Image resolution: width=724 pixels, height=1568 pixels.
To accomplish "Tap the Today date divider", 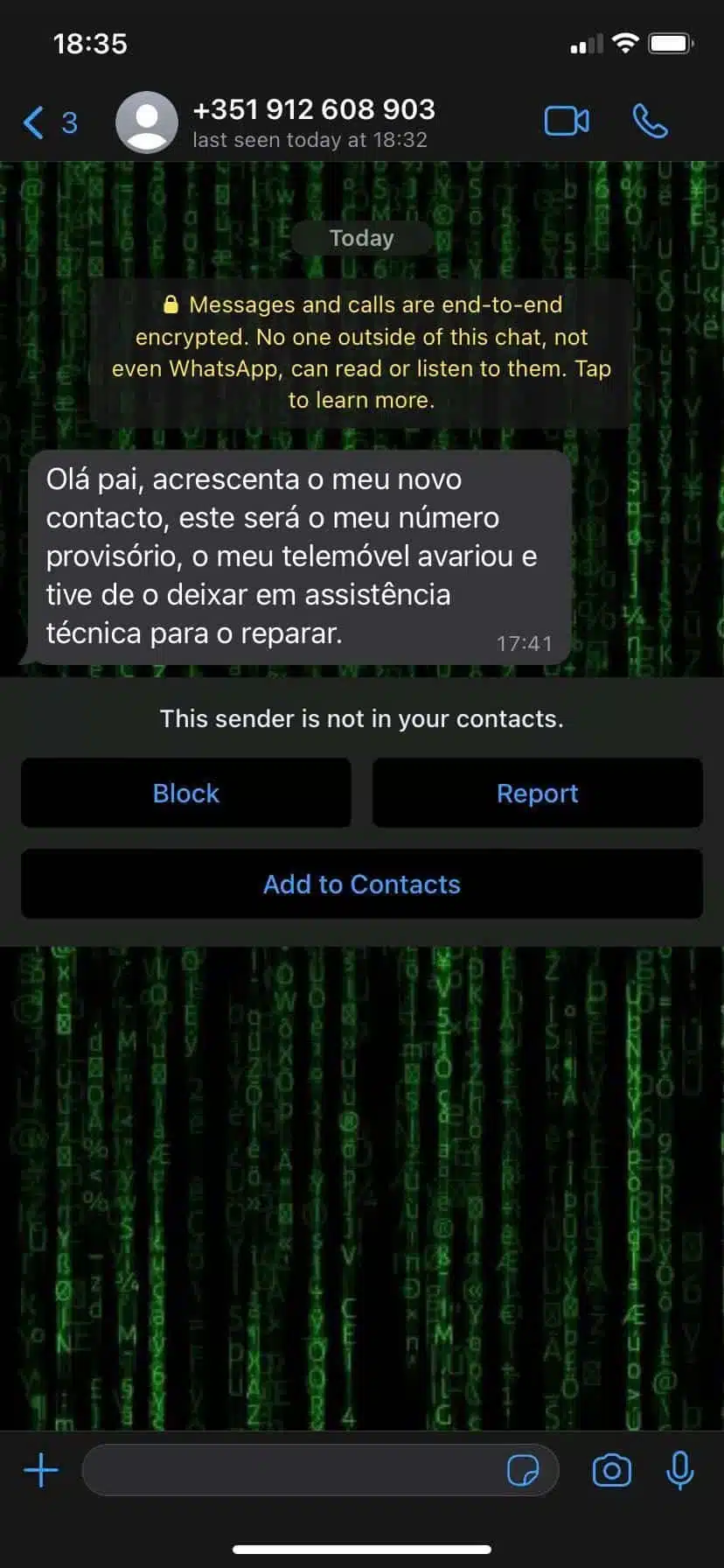I will [x=361, y=237].
